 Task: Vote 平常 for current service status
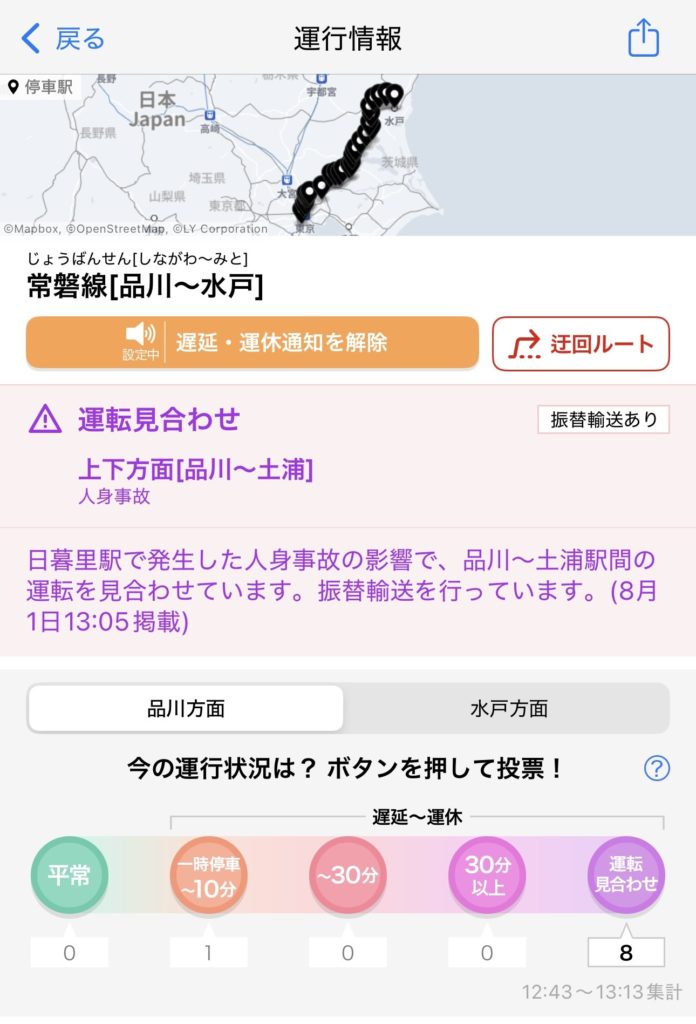pyautogui.click(x=69, y=875)
